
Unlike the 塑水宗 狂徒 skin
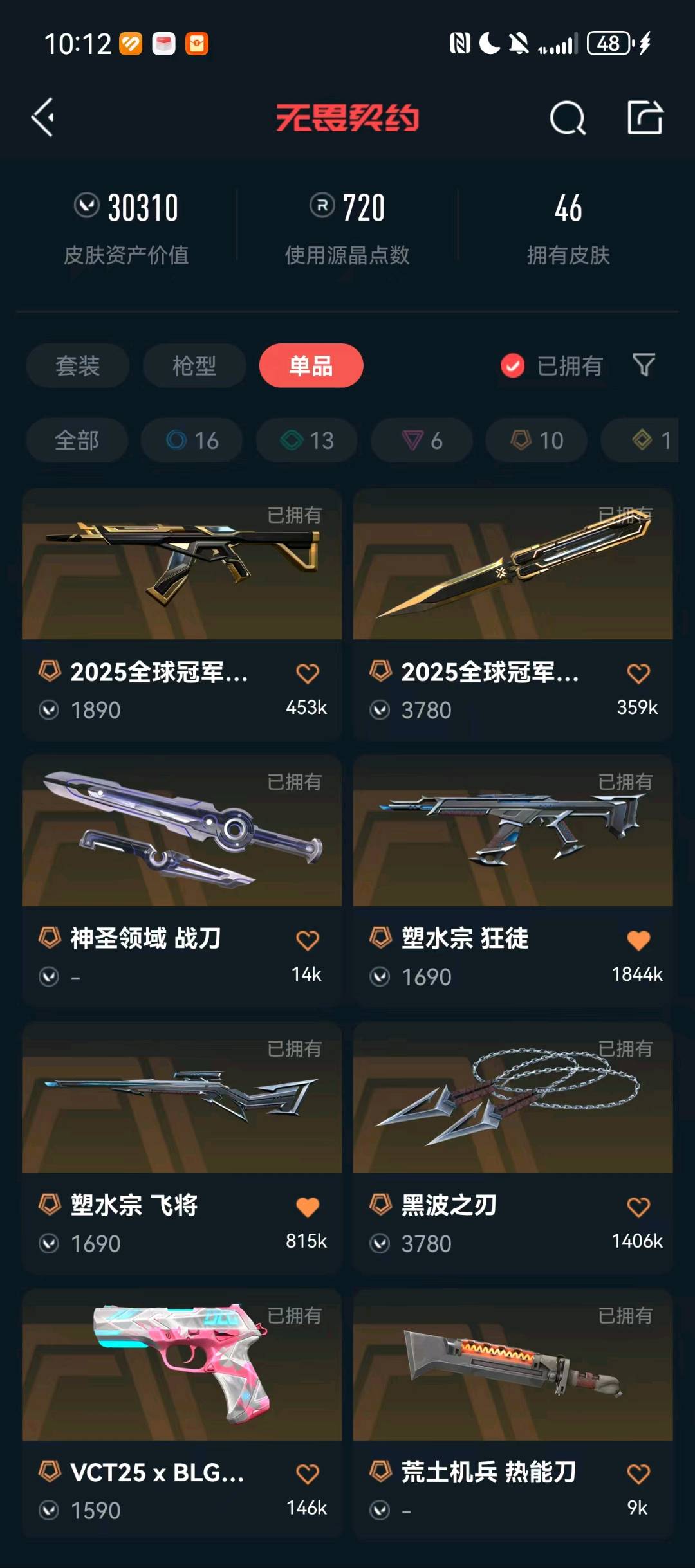638,940
